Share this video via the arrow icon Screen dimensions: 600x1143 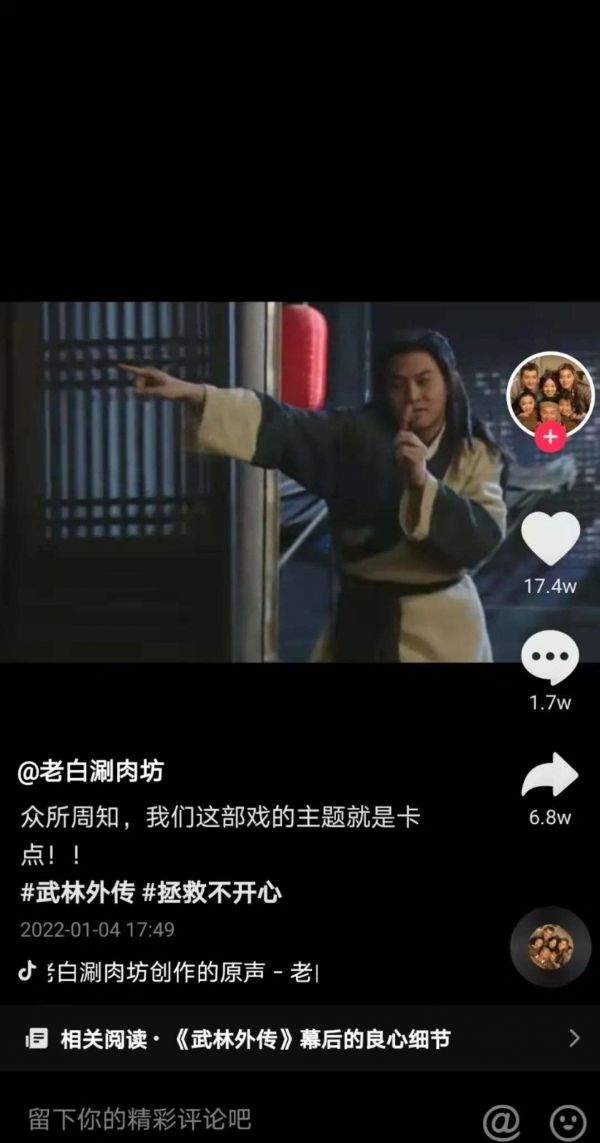[x=550, y=777]
